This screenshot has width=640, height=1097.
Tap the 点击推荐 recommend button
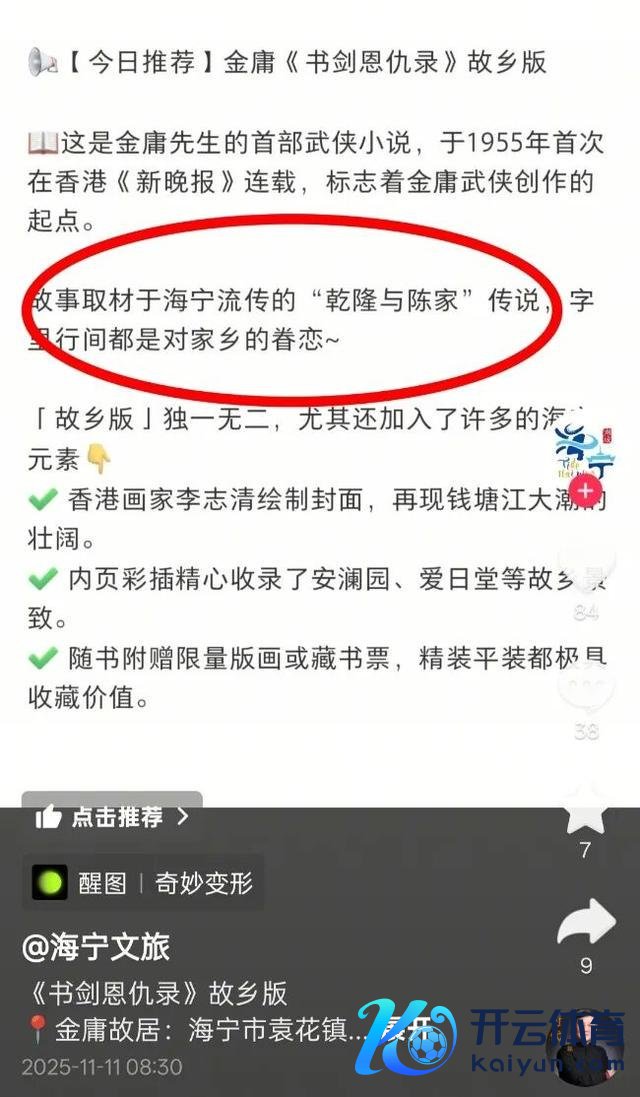pyautogui.click(x=112, y=816)
